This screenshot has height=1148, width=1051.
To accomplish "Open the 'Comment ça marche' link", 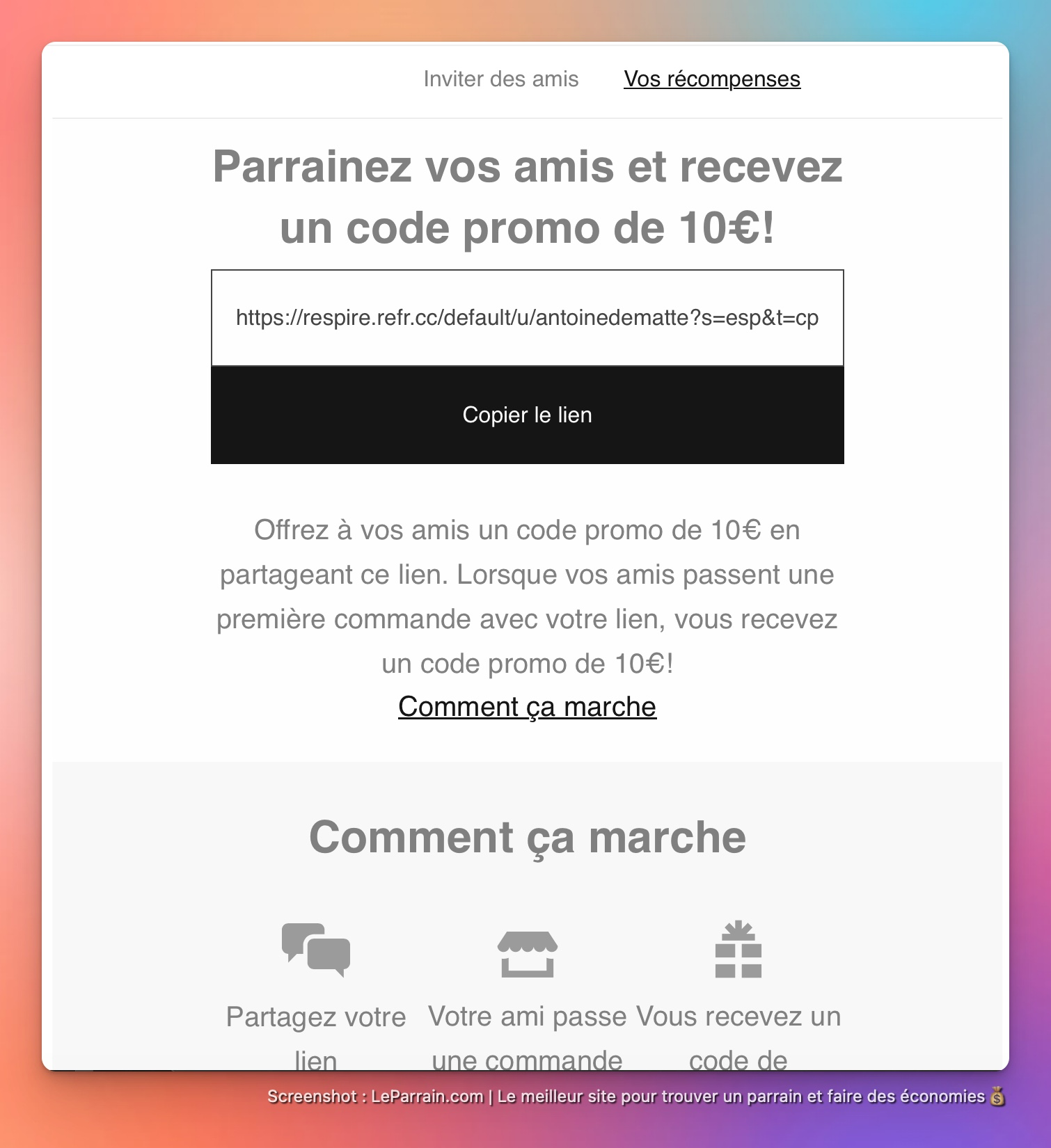I will [527, 706].
